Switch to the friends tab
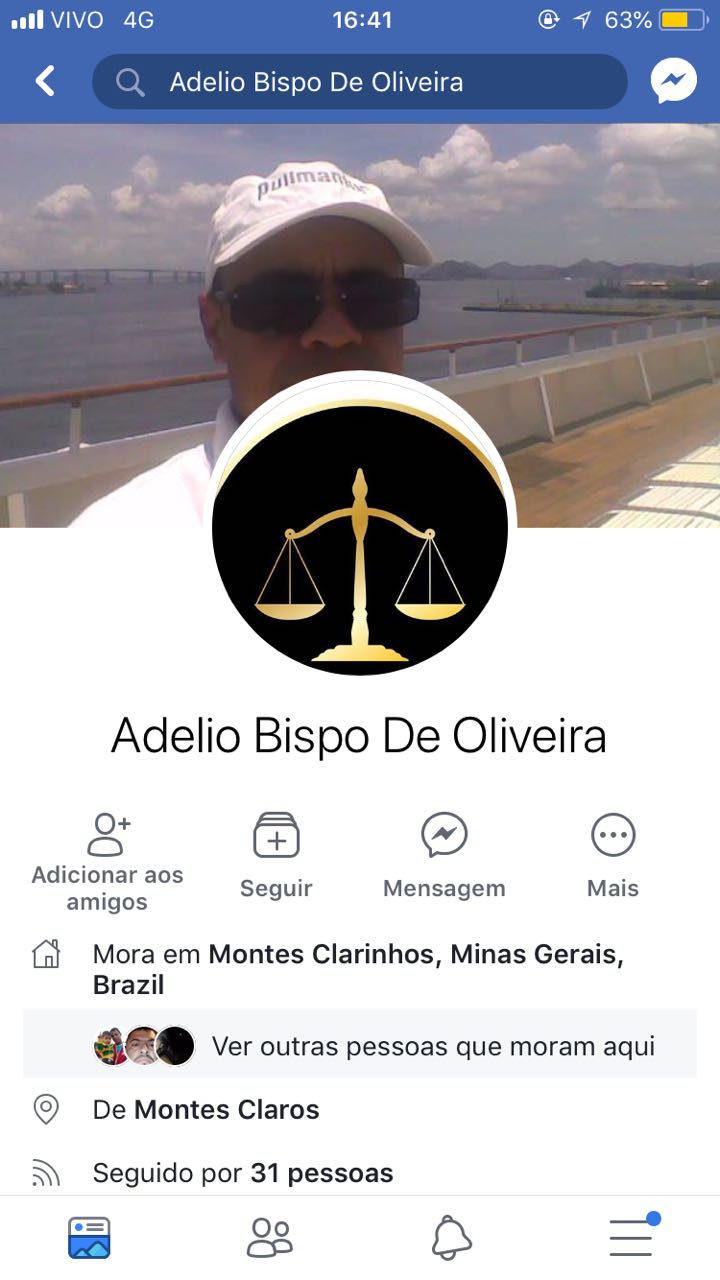 point(270,1238)
